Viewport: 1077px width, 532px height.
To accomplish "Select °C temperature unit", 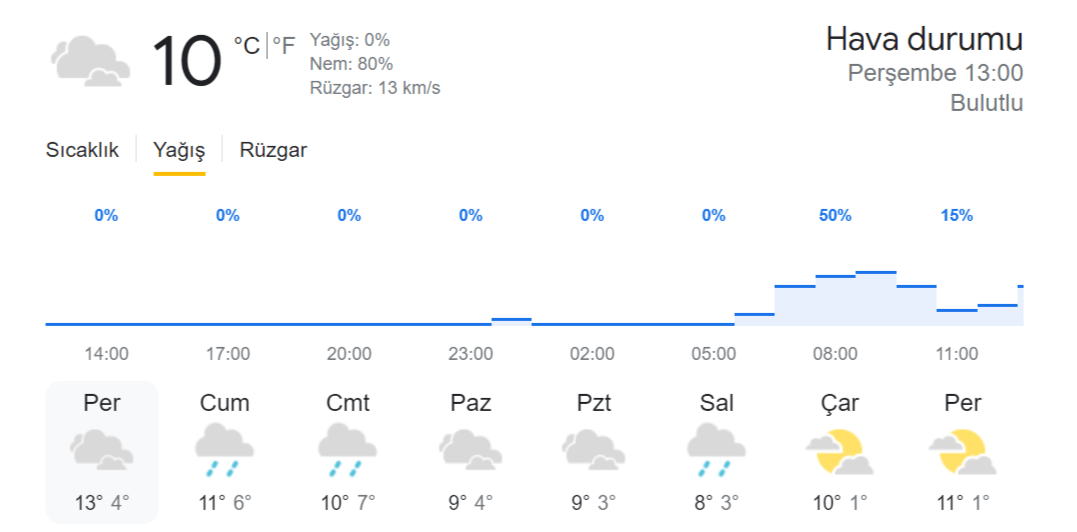I will tap(246, 46).
